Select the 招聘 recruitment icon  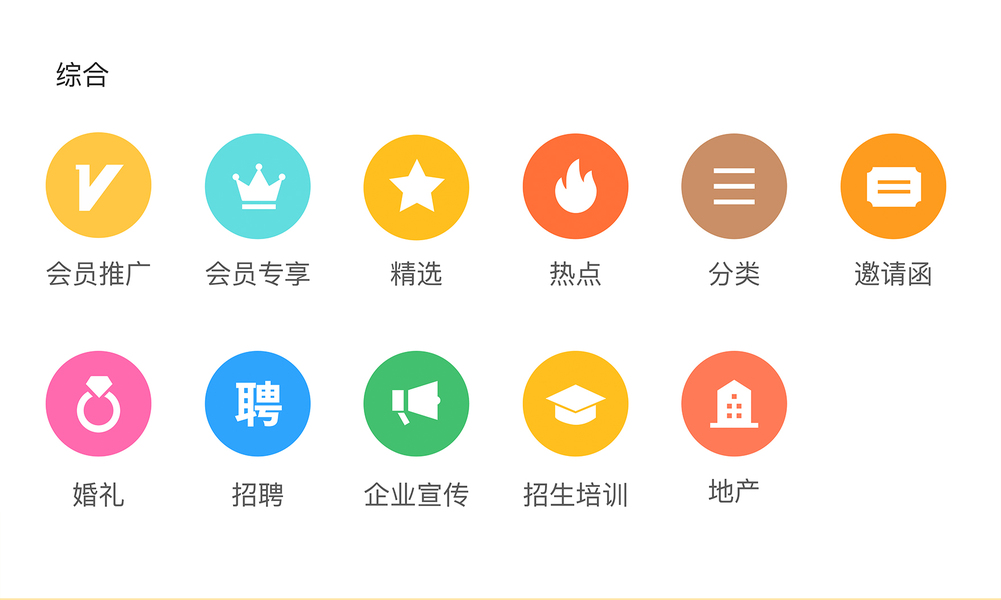click(x=257, y=403)
